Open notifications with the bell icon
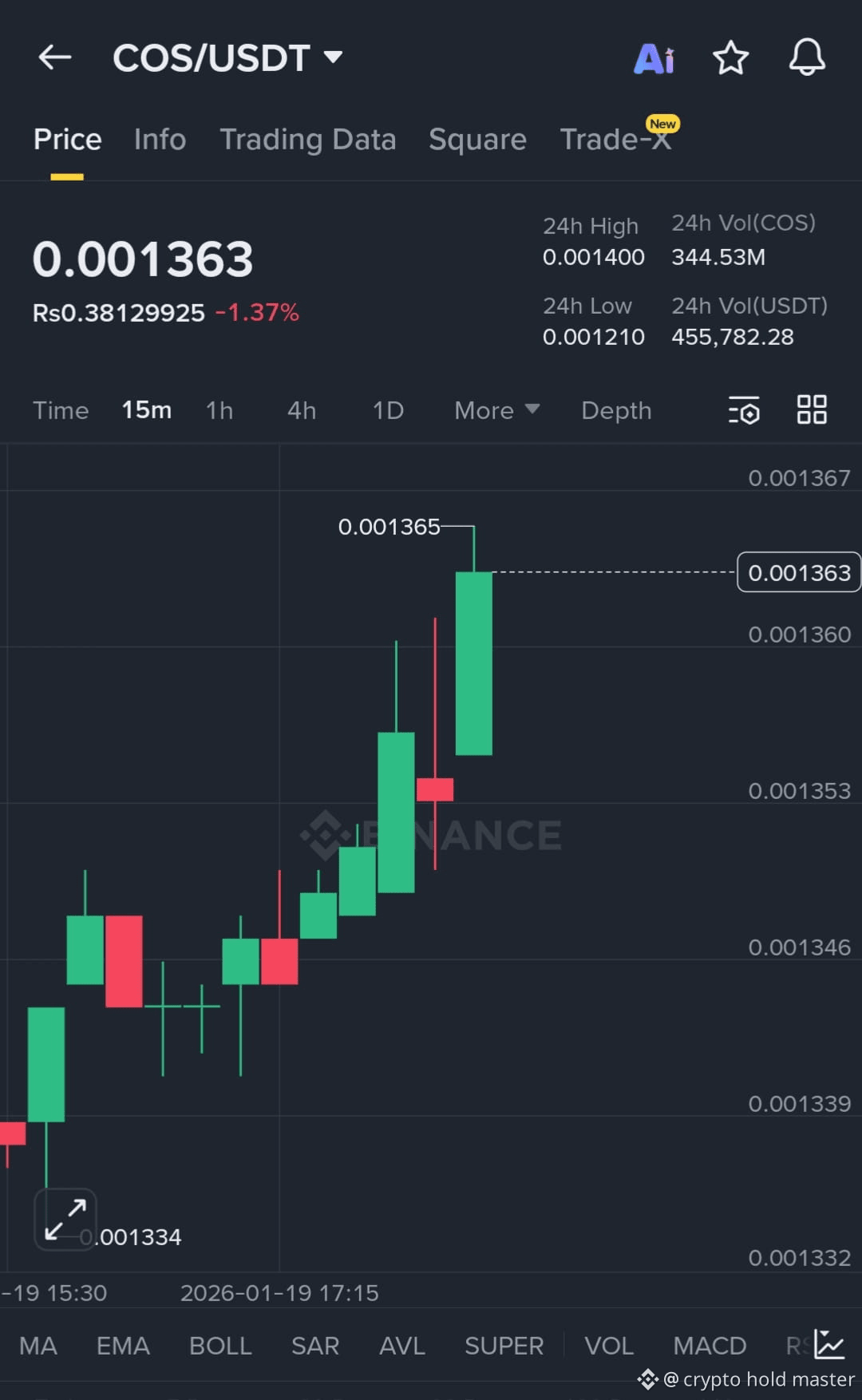The height and width of the screenshot is (1400, 862). 806,57
